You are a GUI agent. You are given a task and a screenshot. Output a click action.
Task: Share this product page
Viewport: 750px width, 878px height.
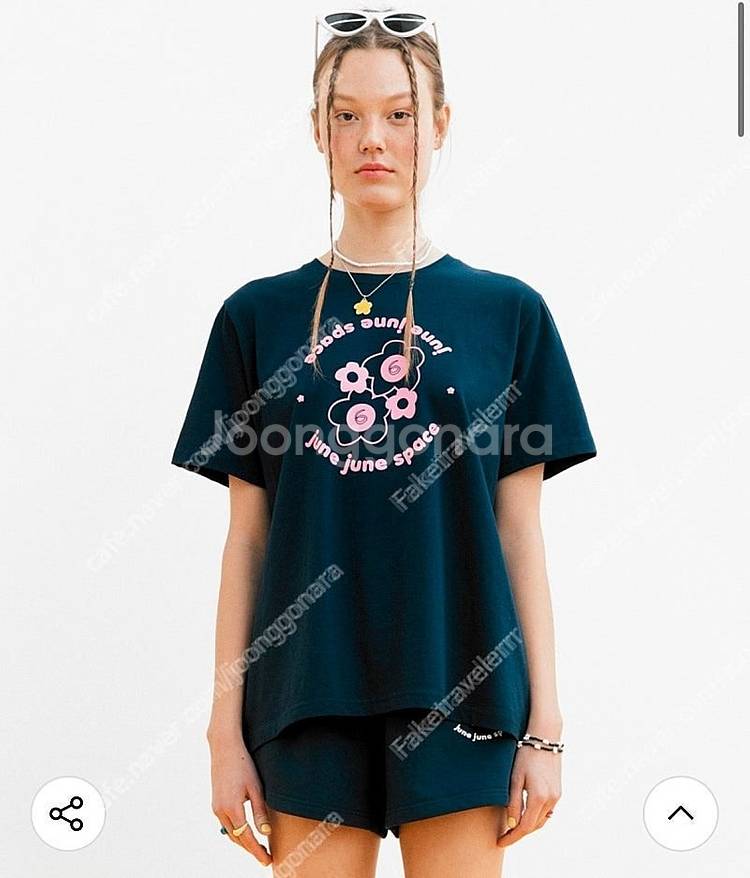(x=68, y=813)
